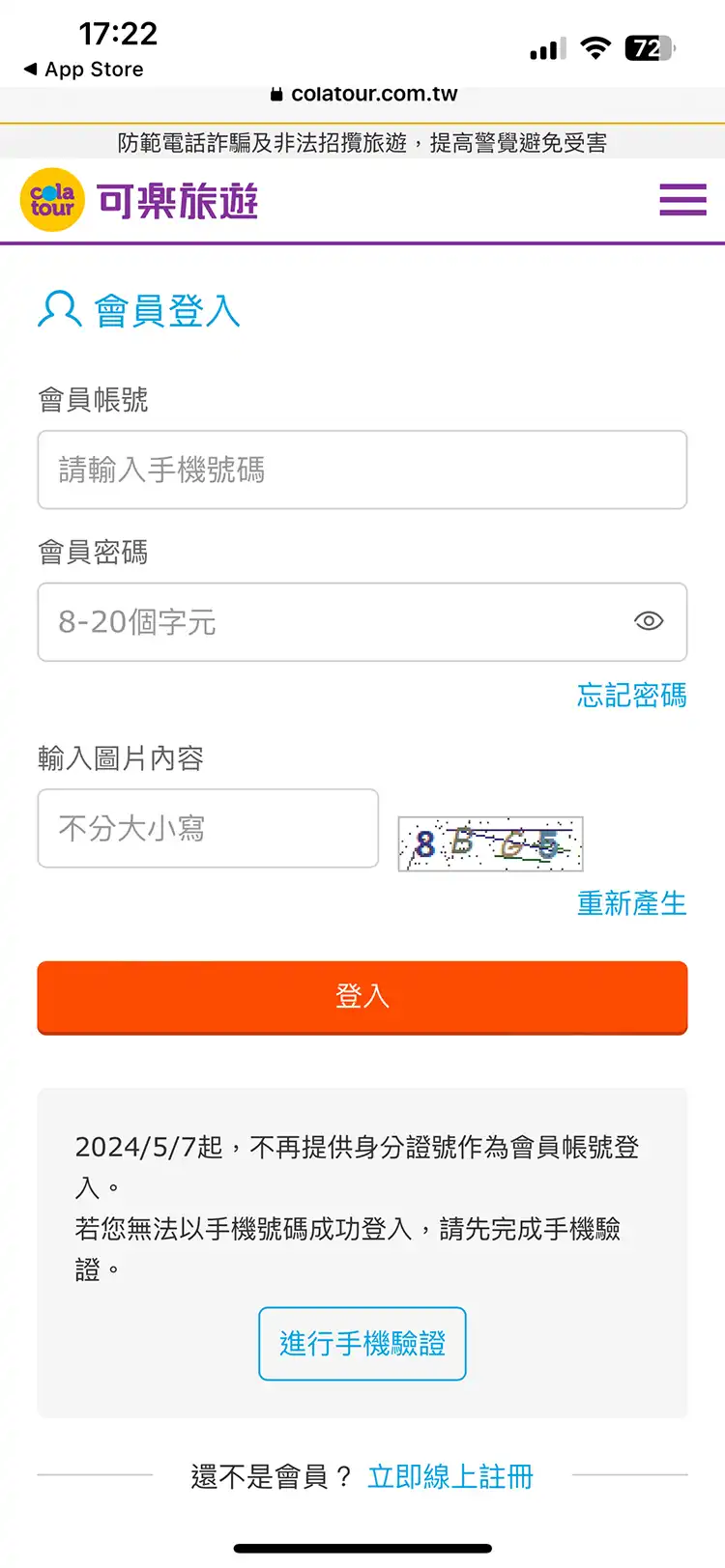This screenshot has width=725, height=1568.
Task: Open the 忘記密碼 link
Action: pos(632,696)
